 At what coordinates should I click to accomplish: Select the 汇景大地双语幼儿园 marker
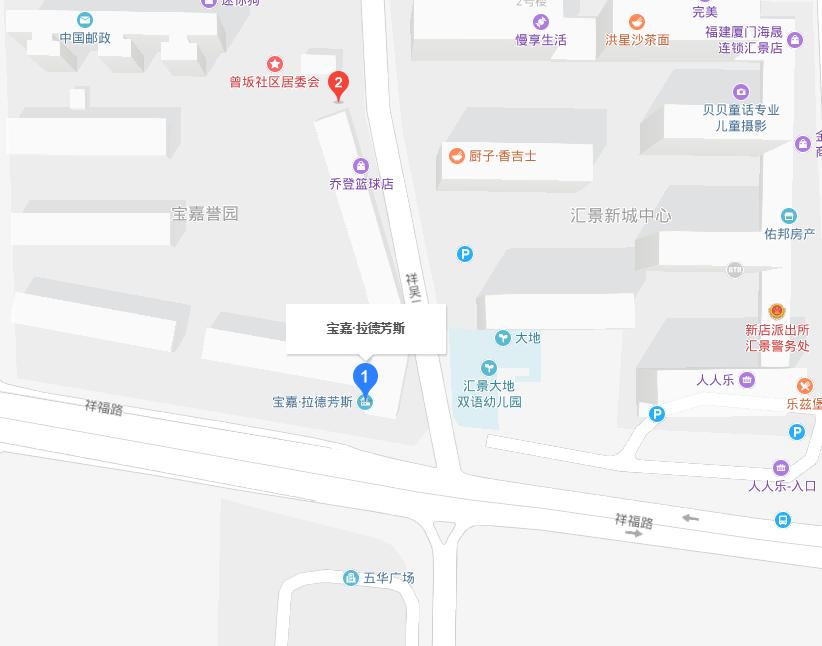(489, 367)
